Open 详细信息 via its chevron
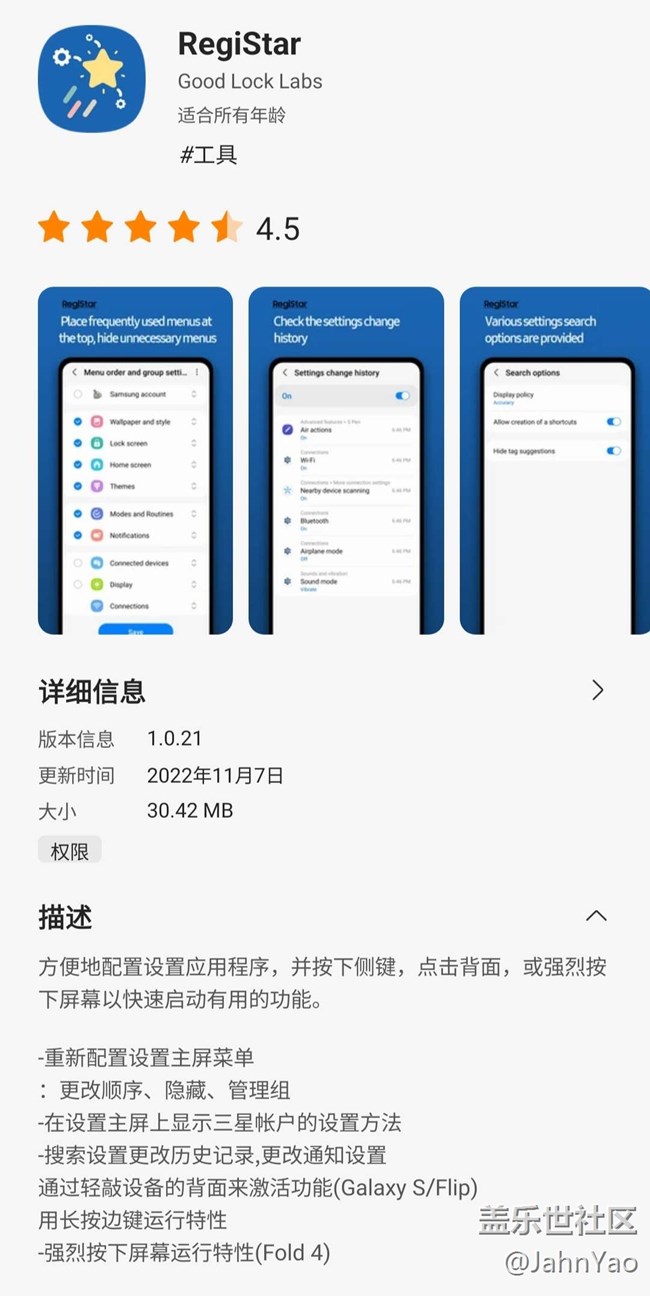650x1296 pixels. 597,690
